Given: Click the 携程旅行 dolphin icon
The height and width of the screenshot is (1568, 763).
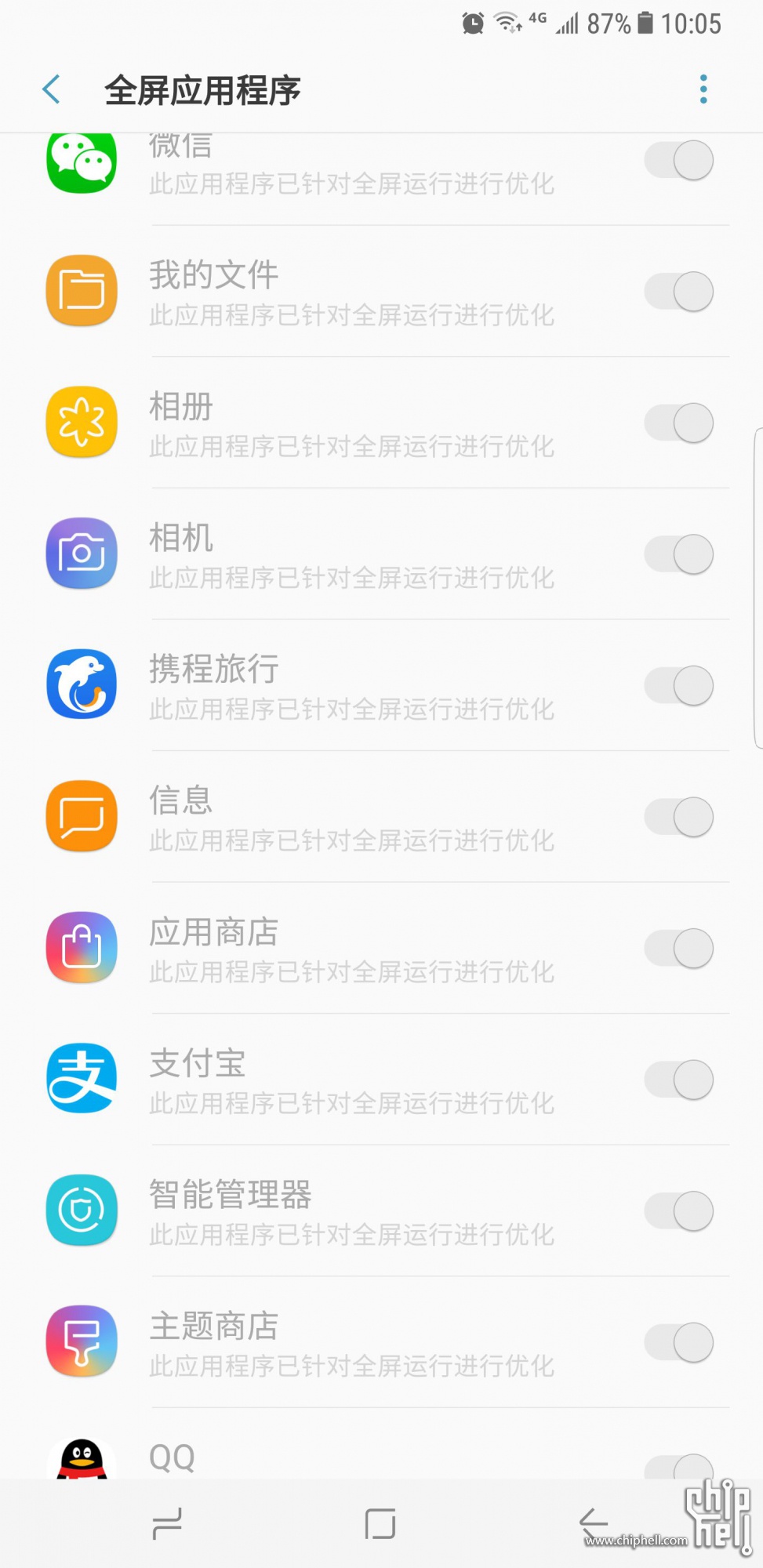Looking at the screenshot, I should (82, 684).
